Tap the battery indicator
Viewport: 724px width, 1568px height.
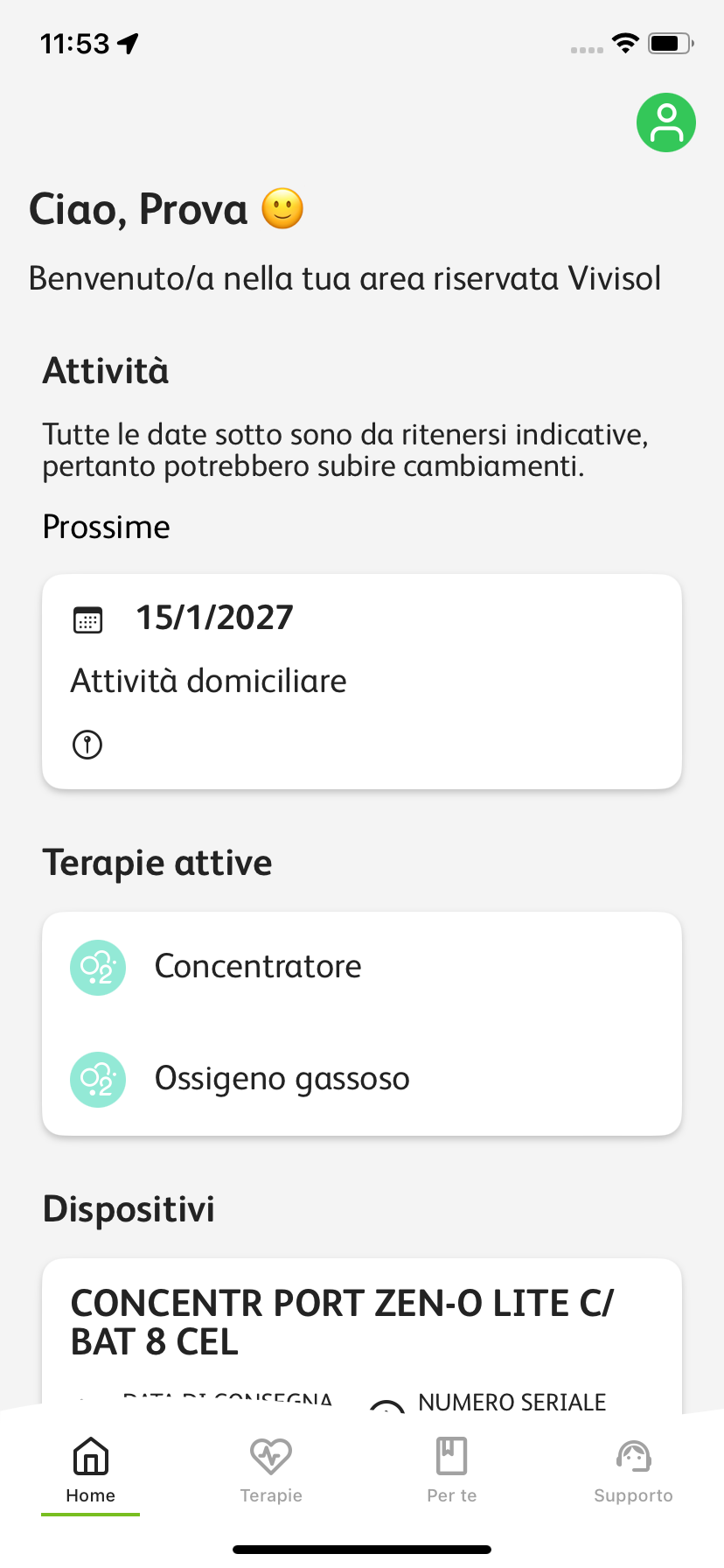[669, 42]
